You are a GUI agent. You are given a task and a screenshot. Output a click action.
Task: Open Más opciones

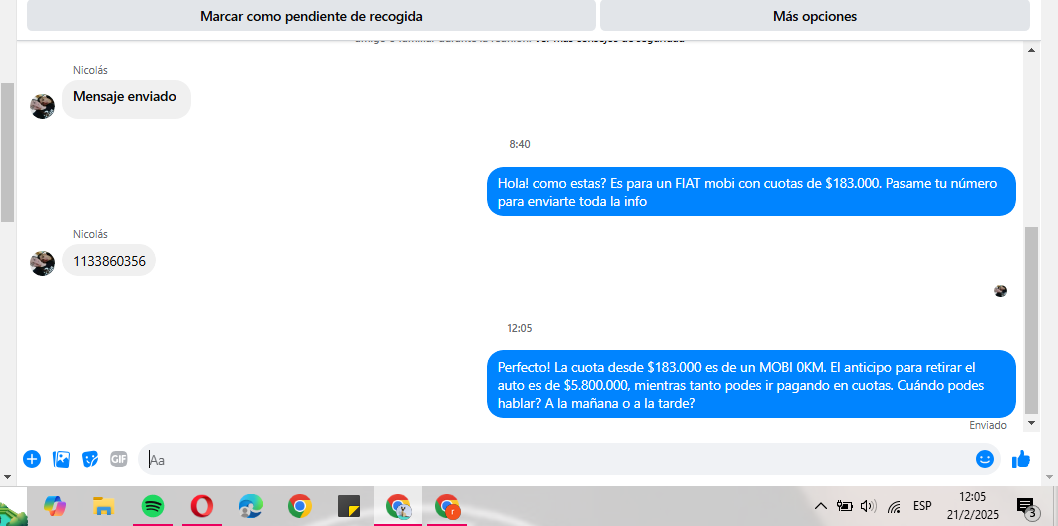click(814, 16)
